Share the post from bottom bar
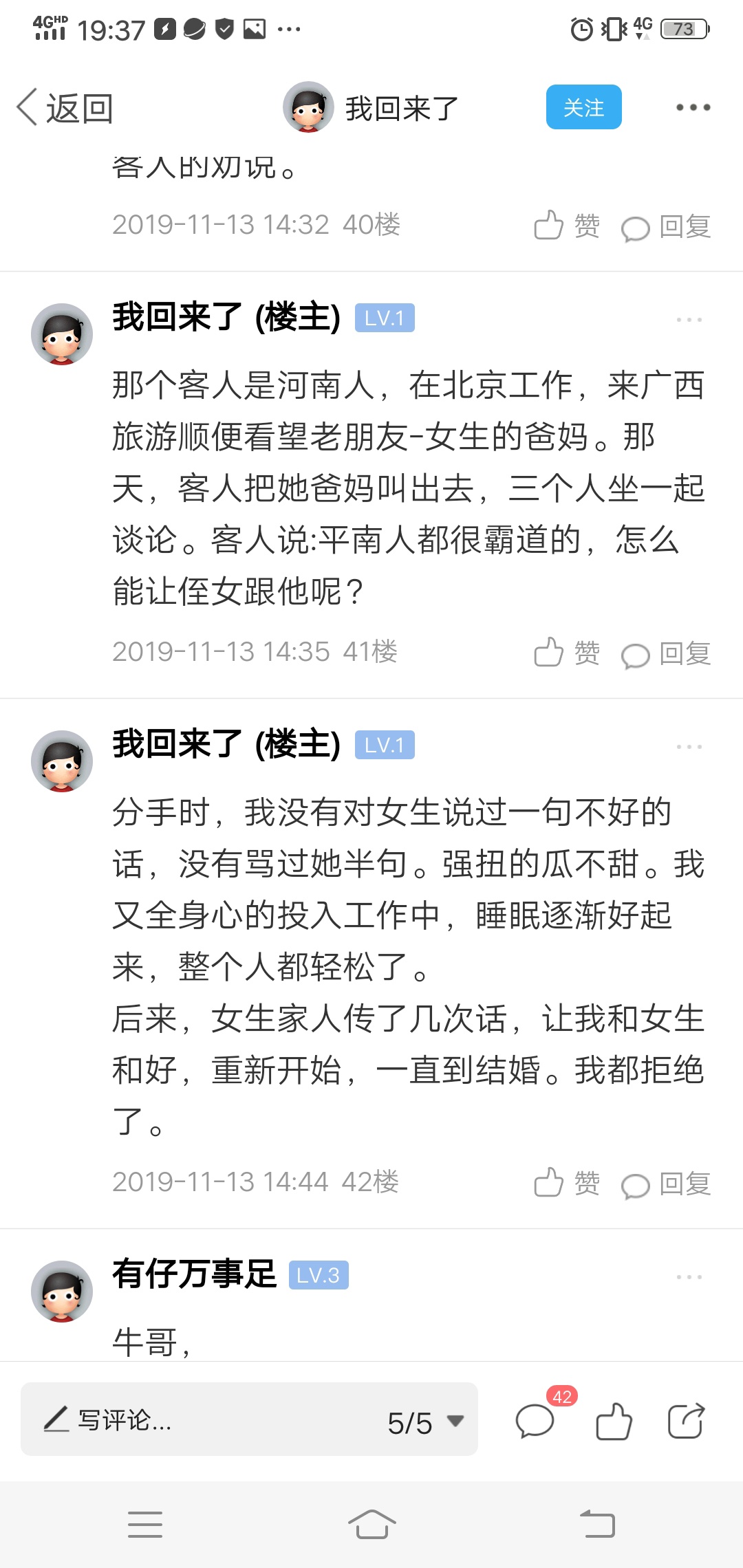The width and height of the screenshot is (743, 1568). [x=686, y=1421]
